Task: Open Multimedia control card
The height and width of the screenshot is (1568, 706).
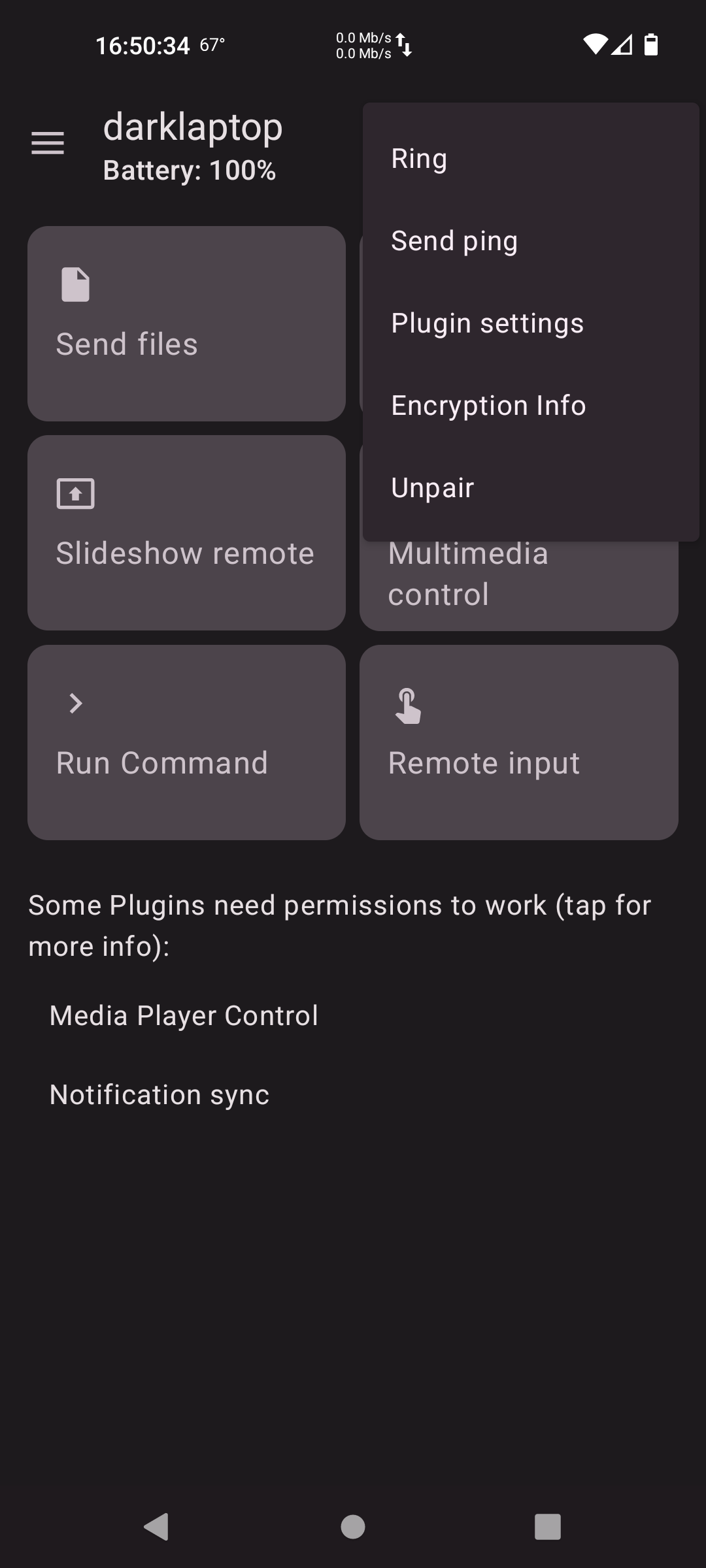Action: [x=519, y=586]
